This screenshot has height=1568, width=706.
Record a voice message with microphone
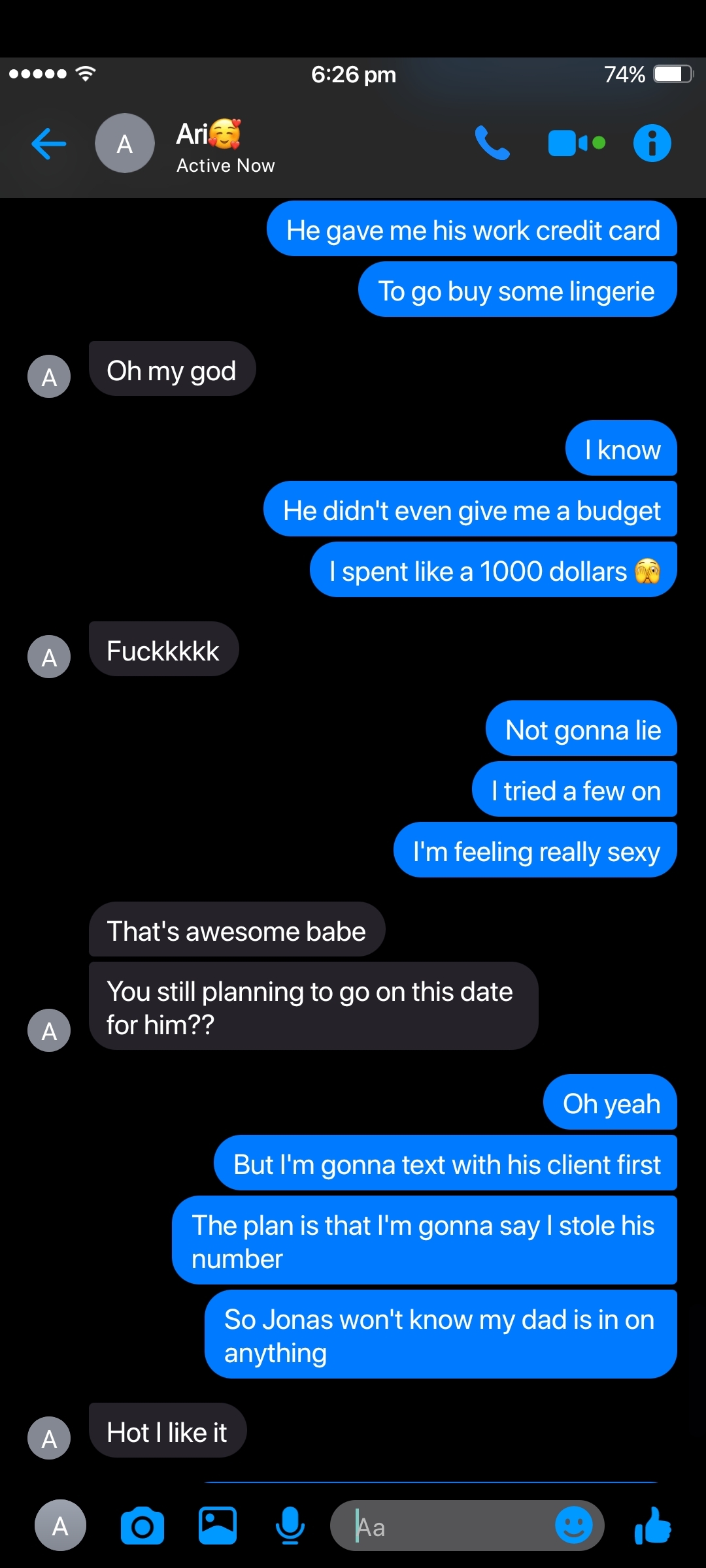pyautogui.click(x=290, y=1526)
